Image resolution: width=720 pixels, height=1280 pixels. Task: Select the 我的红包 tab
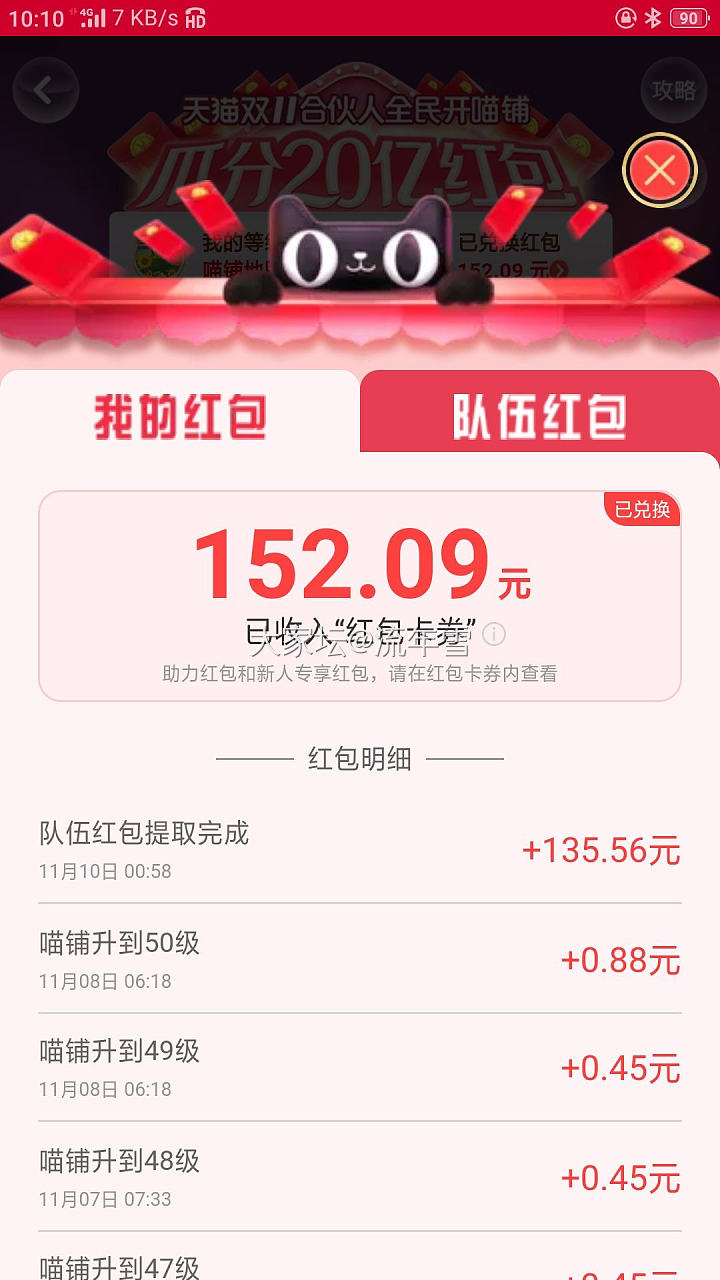click(180, 416)
